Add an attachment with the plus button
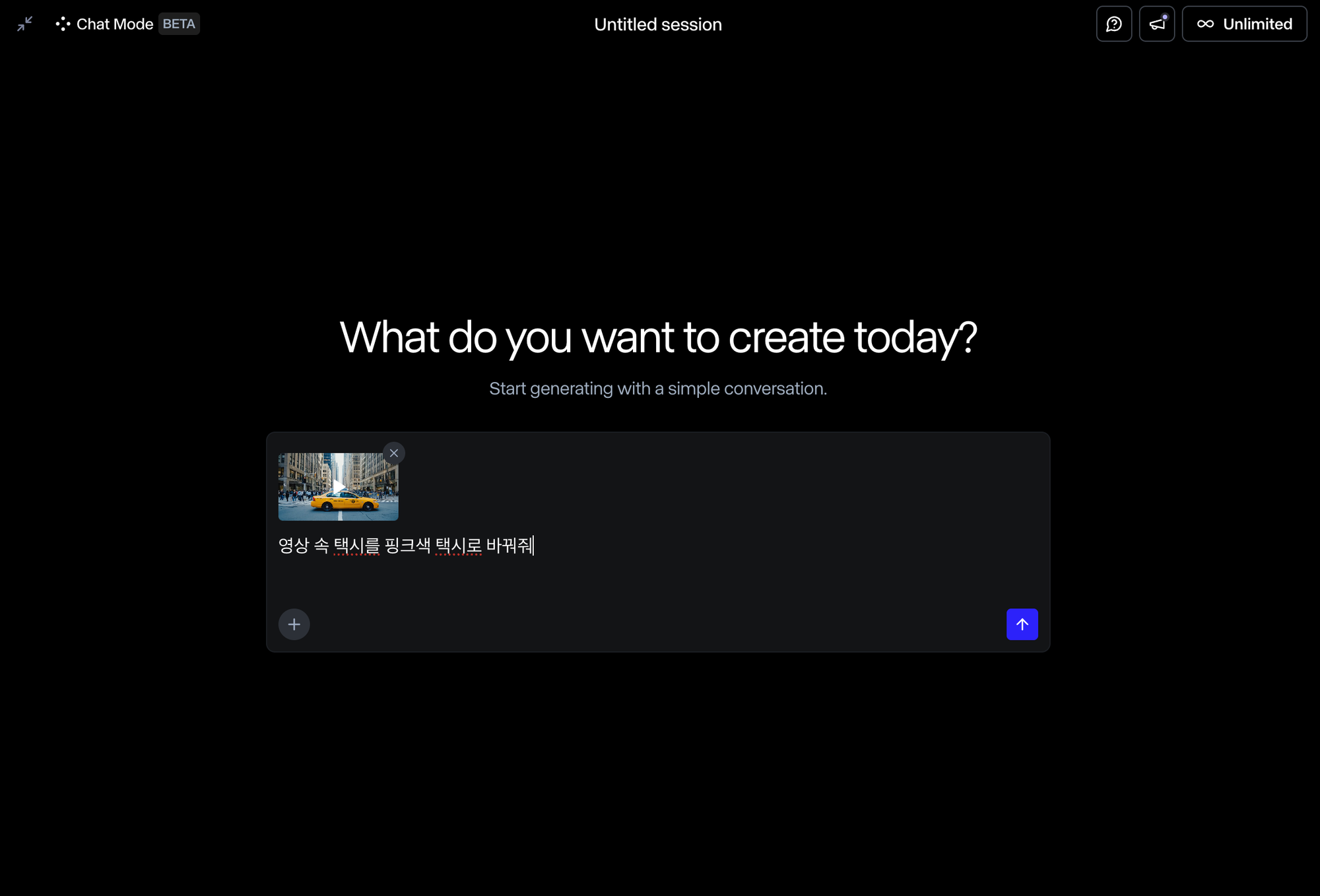This screenshot has width=1320, height=896. [294, 624]
